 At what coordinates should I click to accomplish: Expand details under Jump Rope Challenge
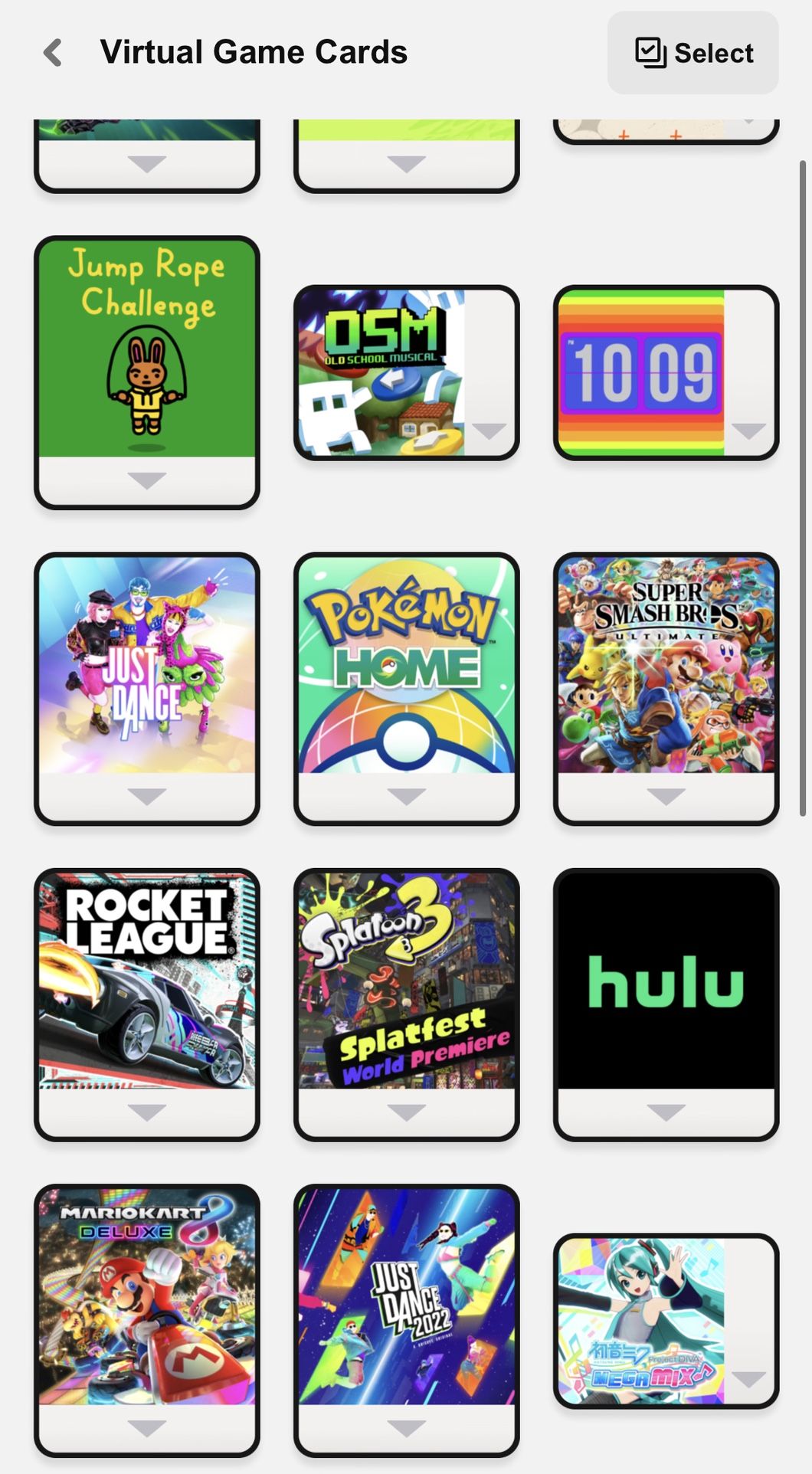click(148, 479)
